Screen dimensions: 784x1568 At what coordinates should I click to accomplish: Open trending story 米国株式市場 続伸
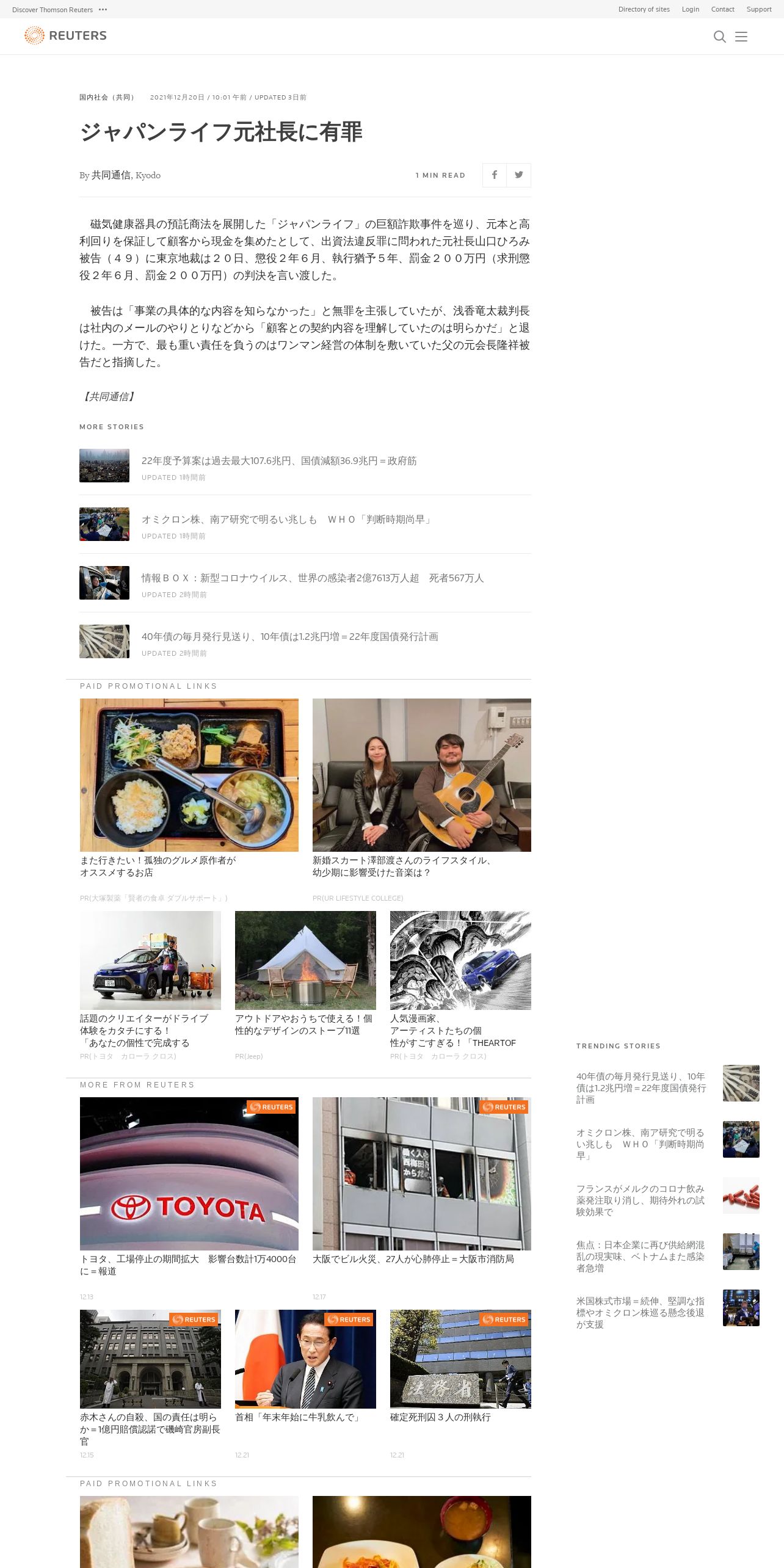[x=640, y=1313]
